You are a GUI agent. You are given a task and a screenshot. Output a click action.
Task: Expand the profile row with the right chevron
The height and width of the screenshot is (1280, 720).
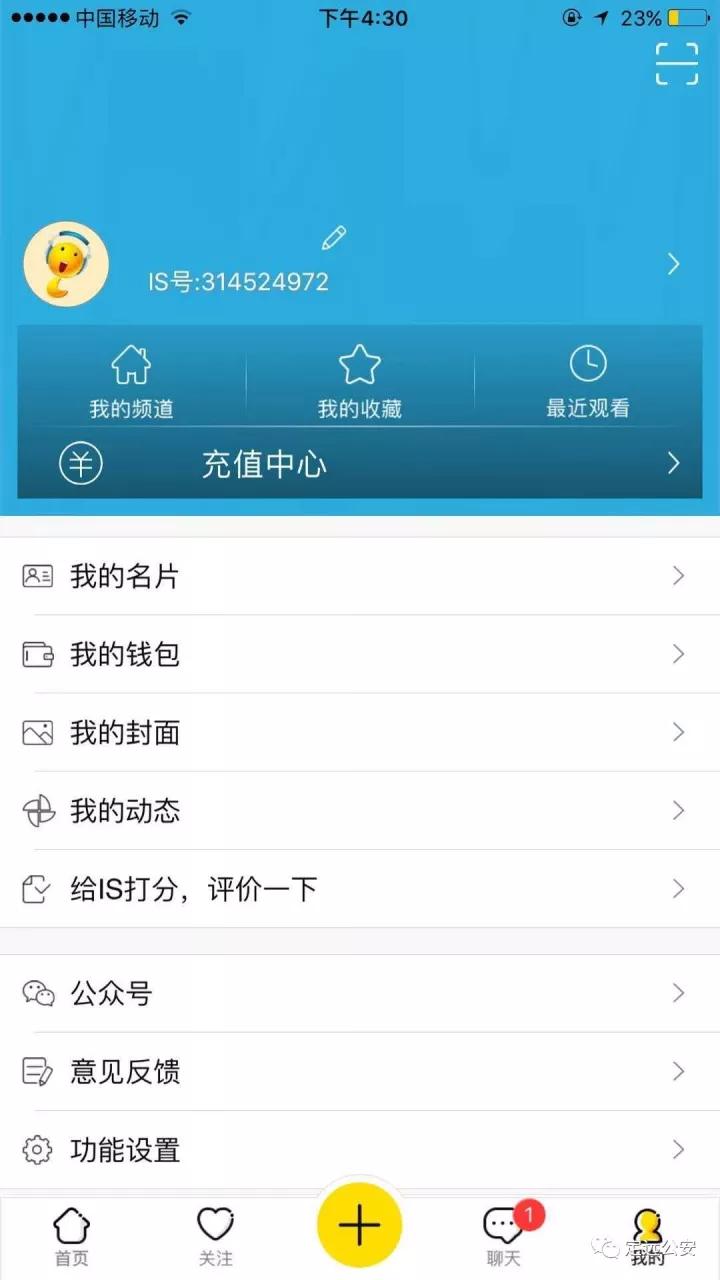click(672, 264)
